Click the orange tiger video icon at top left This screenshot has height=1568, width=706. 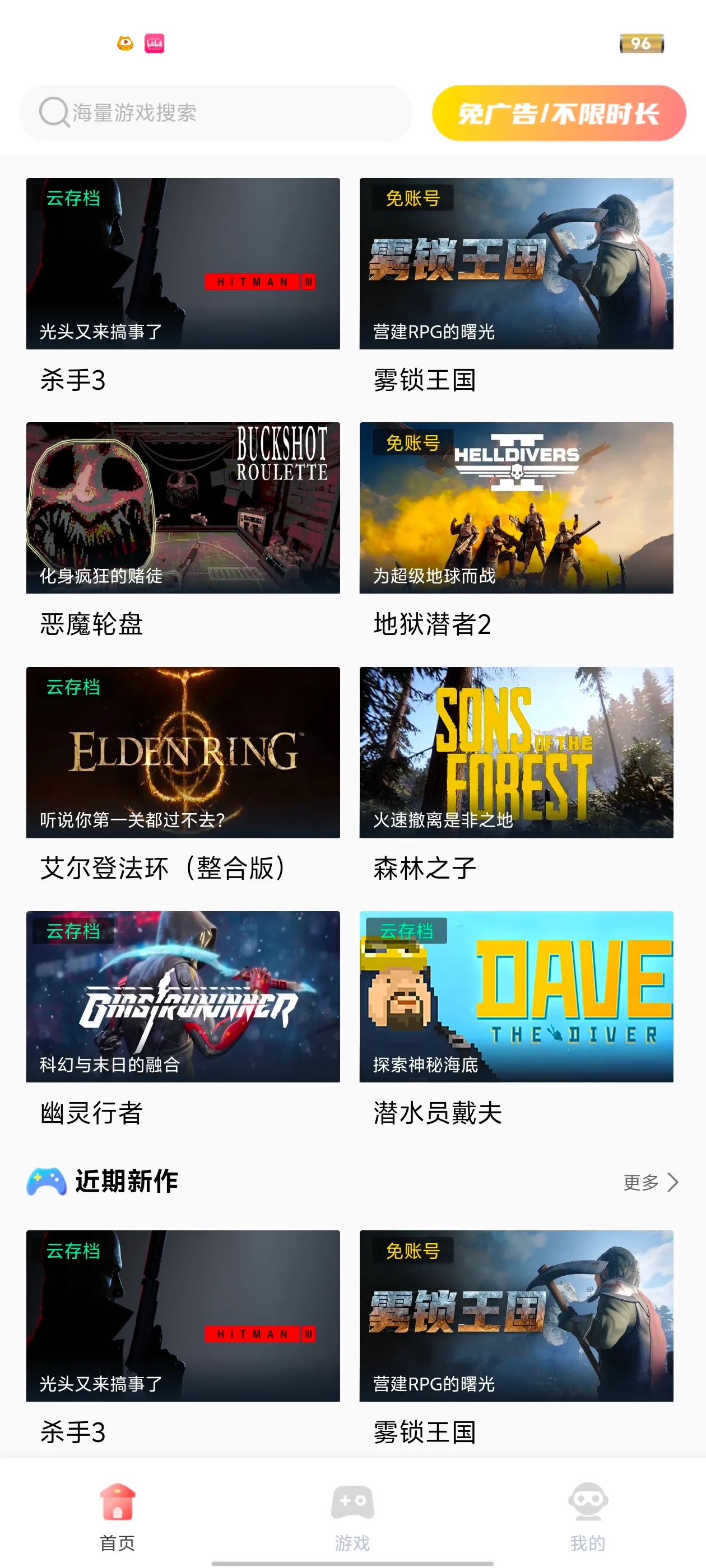tap(124, 44)
